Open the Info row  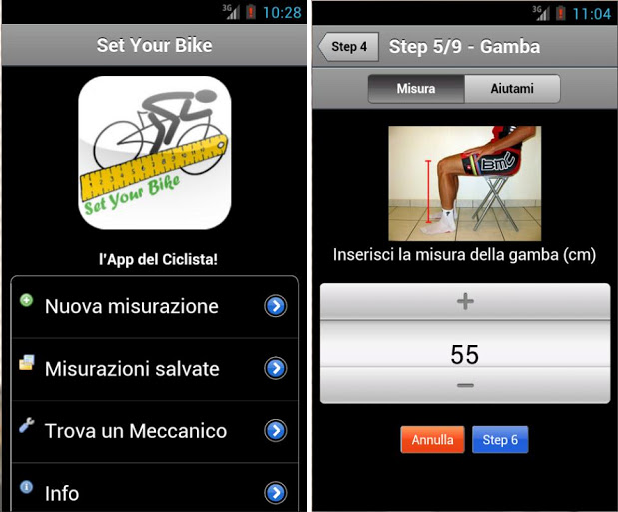point(154,492)
